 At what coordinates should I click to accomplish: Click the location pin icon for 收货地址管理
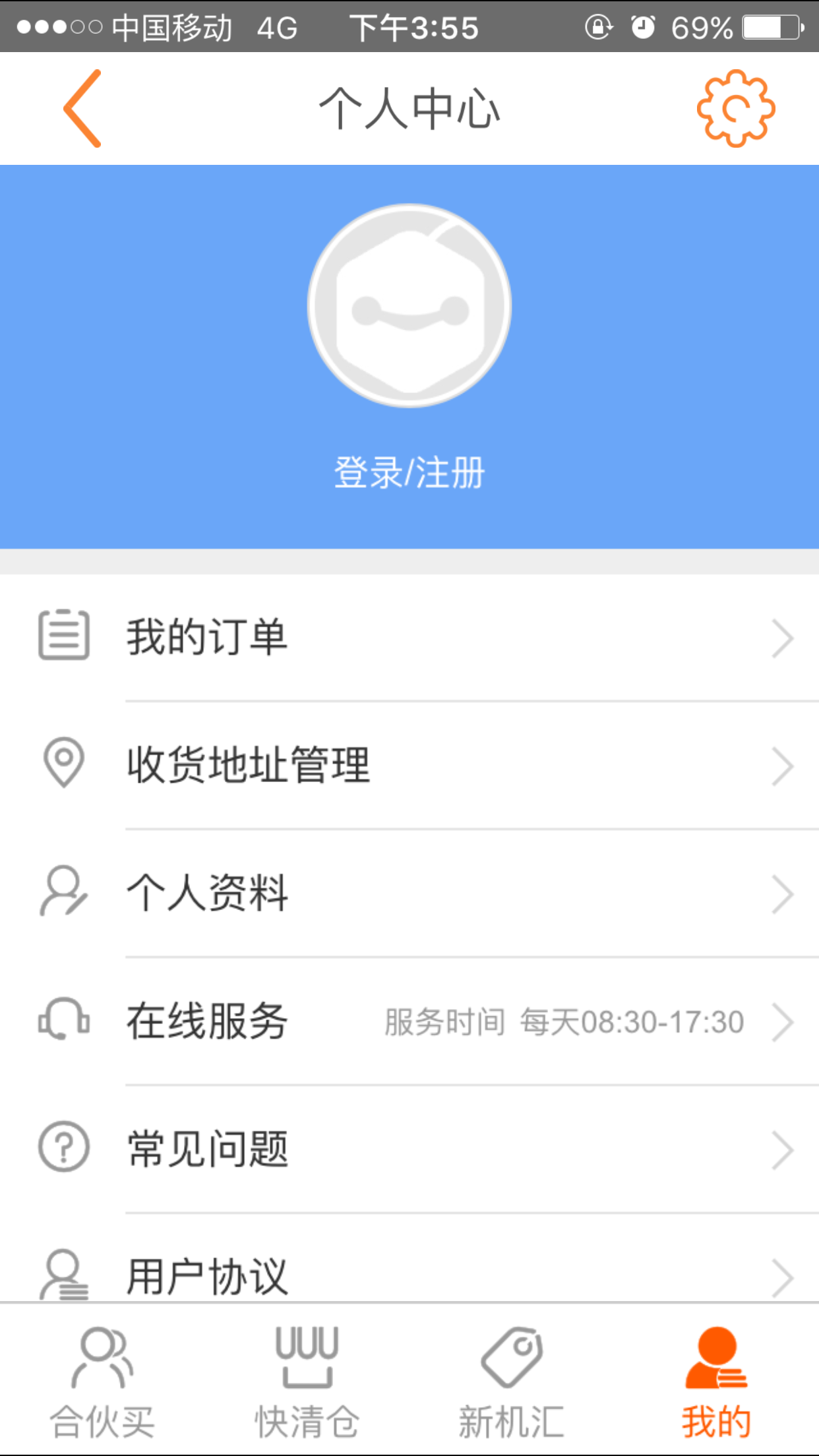(63, 765)
